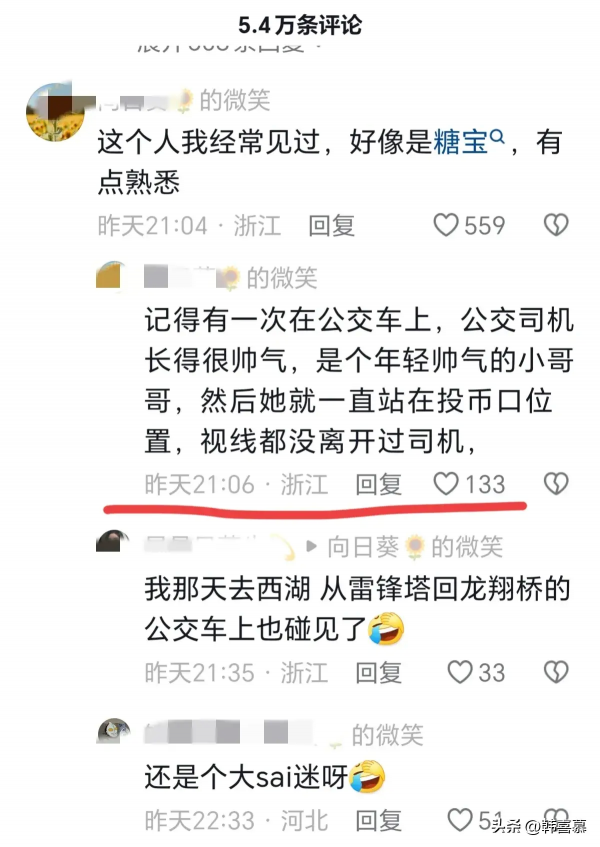Reply to the comment posted at 21:35
This screenshot has height=847, width=600.
[379, 672]
